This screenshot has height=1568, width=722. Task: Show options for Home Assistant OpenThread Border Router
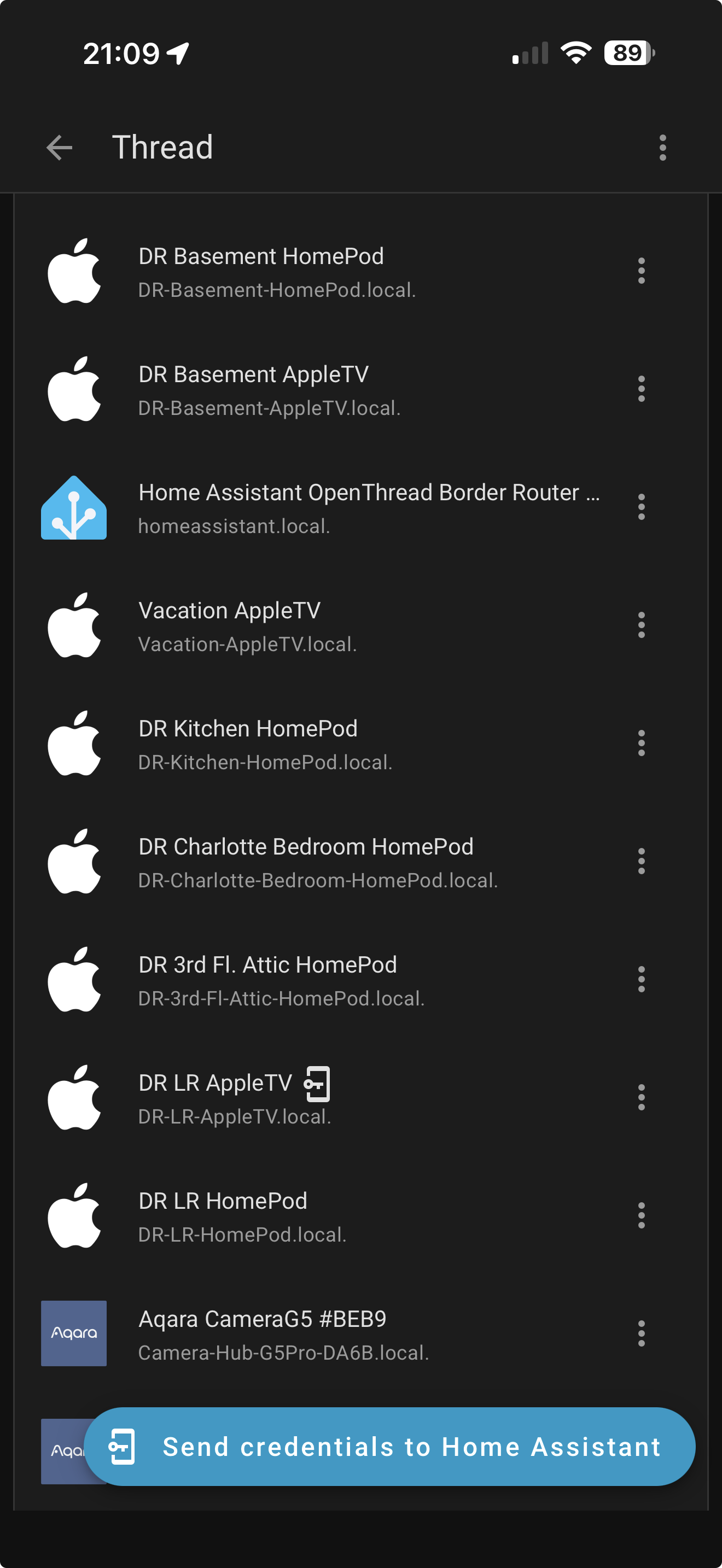point(641,507)
